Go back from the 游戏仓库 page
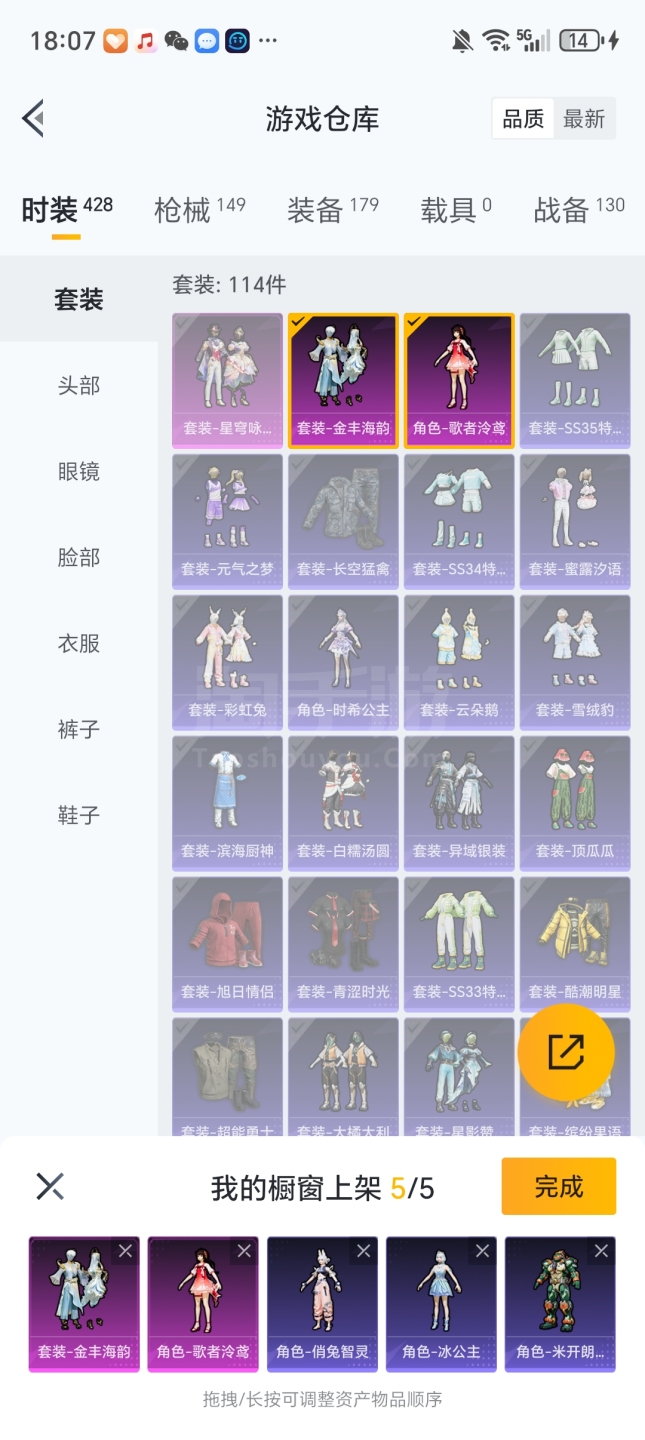645x1440 pixels. pos(33,119)
